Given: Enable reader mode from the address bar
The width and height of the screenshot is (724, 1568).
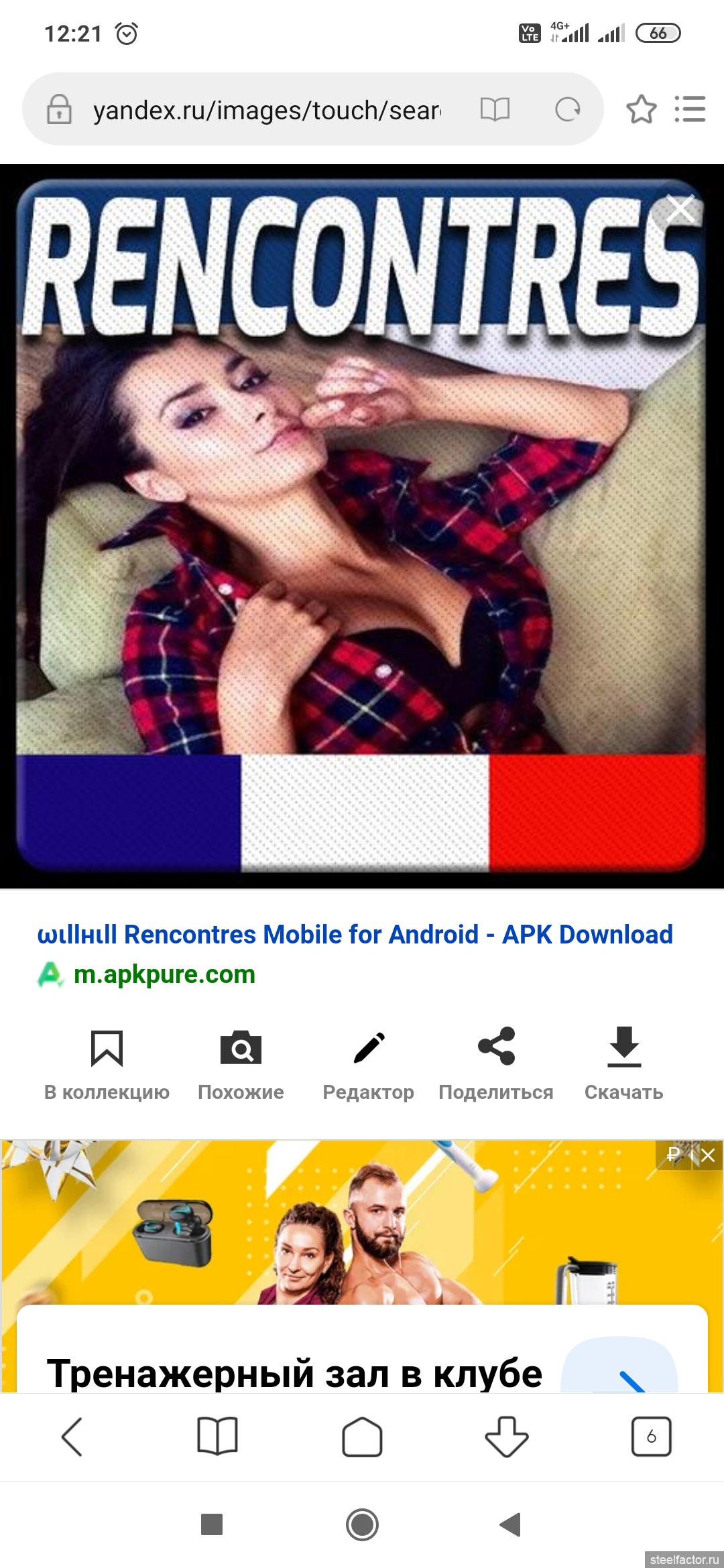Looking at the screenshot, I should pos(495,109).
